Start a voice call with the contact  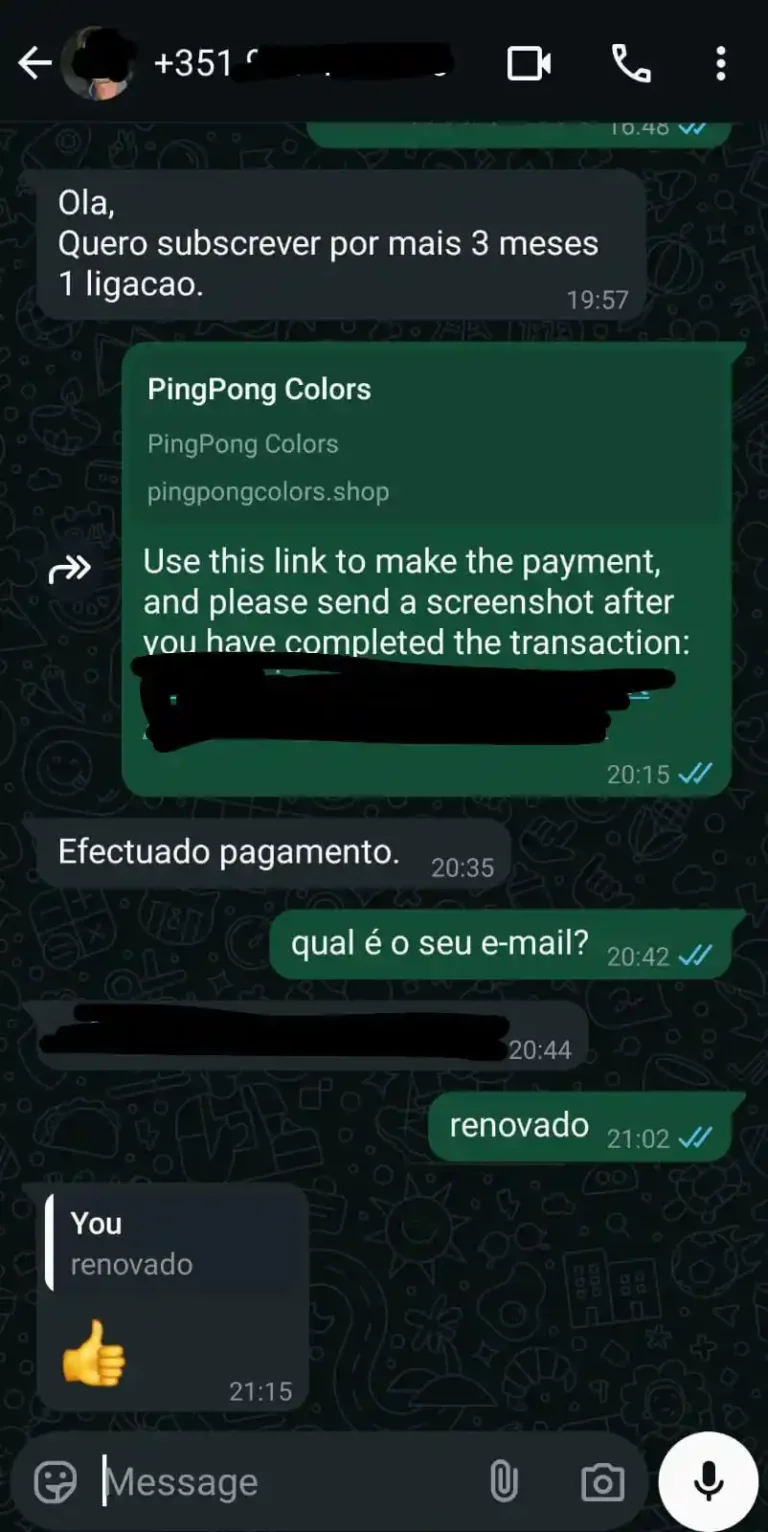pyautogui.click(x=630, y=63)
